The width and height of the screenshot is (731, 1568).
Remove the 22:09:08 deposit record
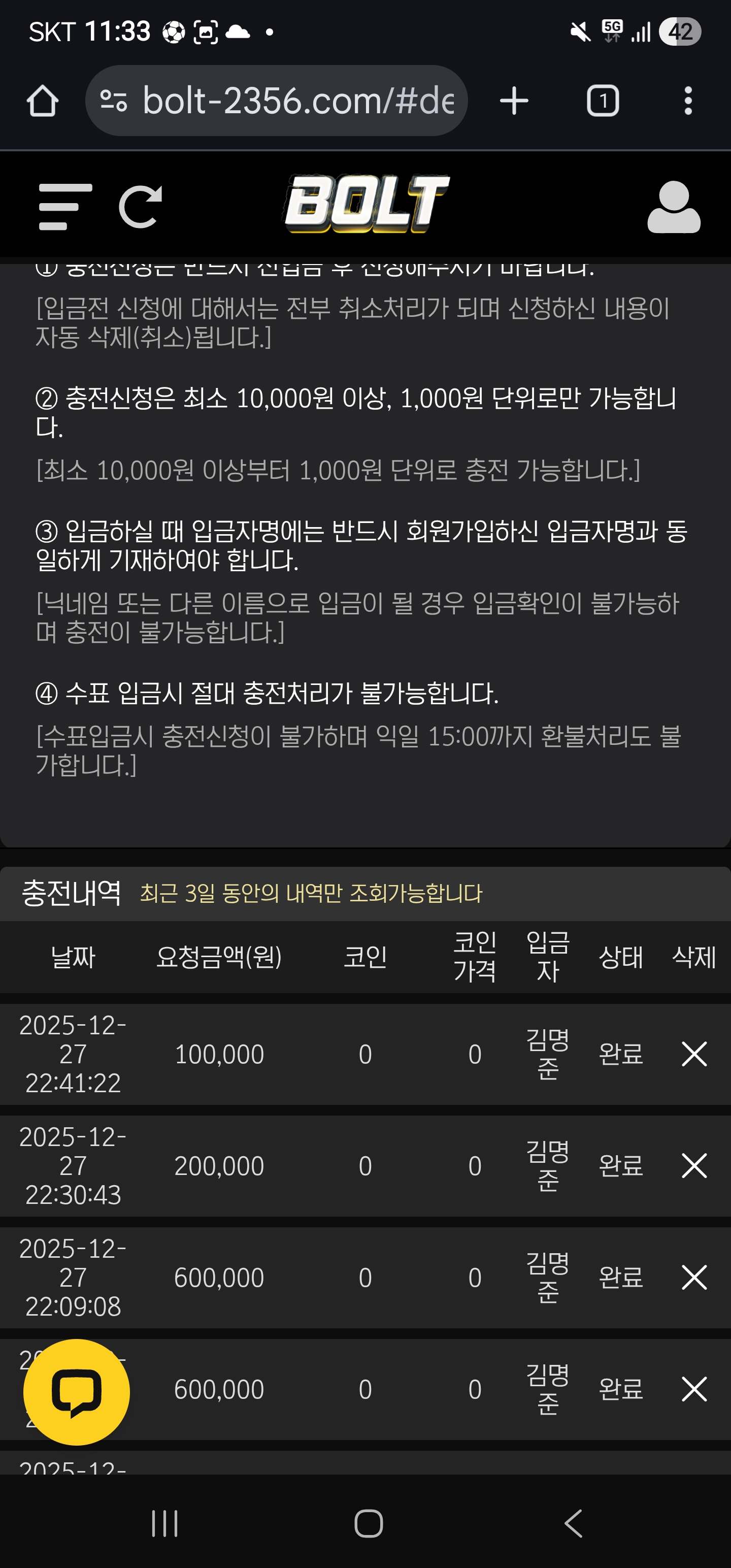(693, 1277)
